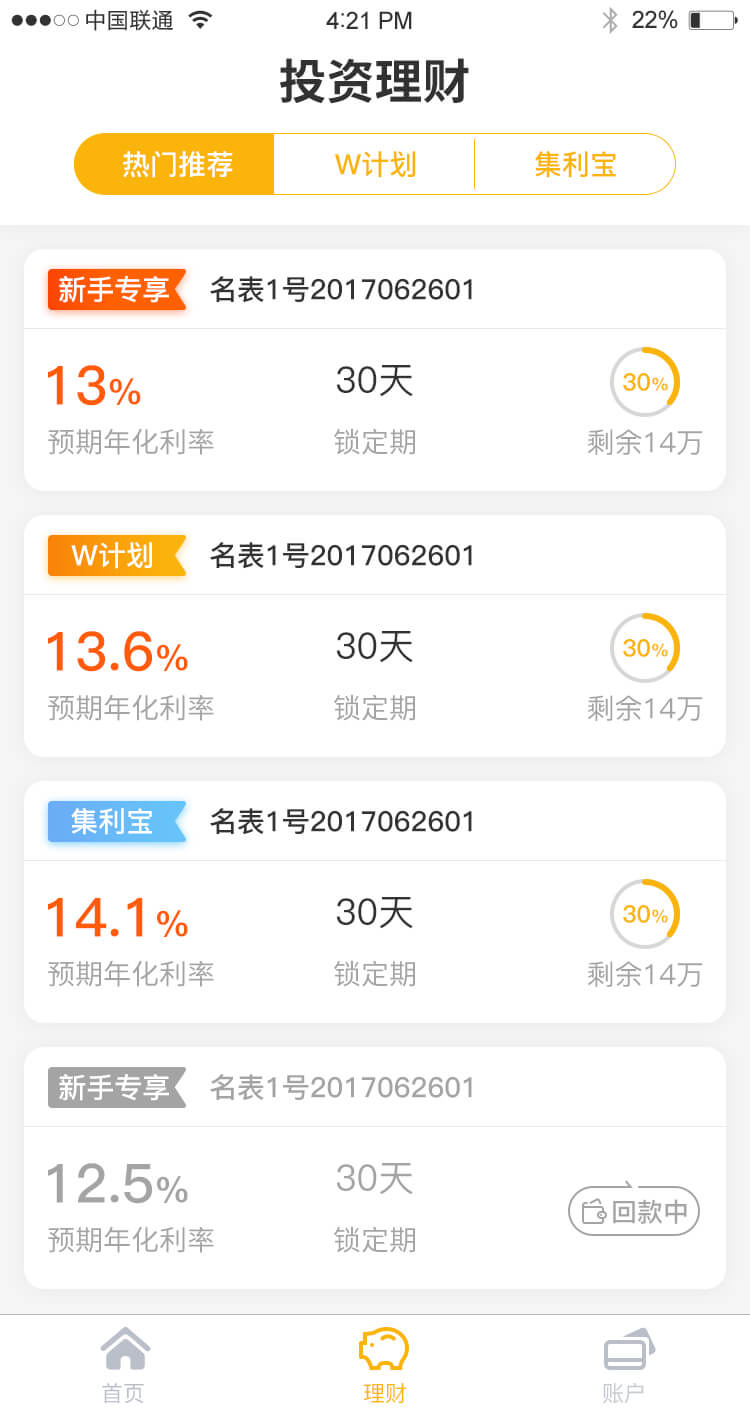Open the 13.6% W计划 product card
Viewport: 750px width, 1412px height.
(x=375, y=636)
